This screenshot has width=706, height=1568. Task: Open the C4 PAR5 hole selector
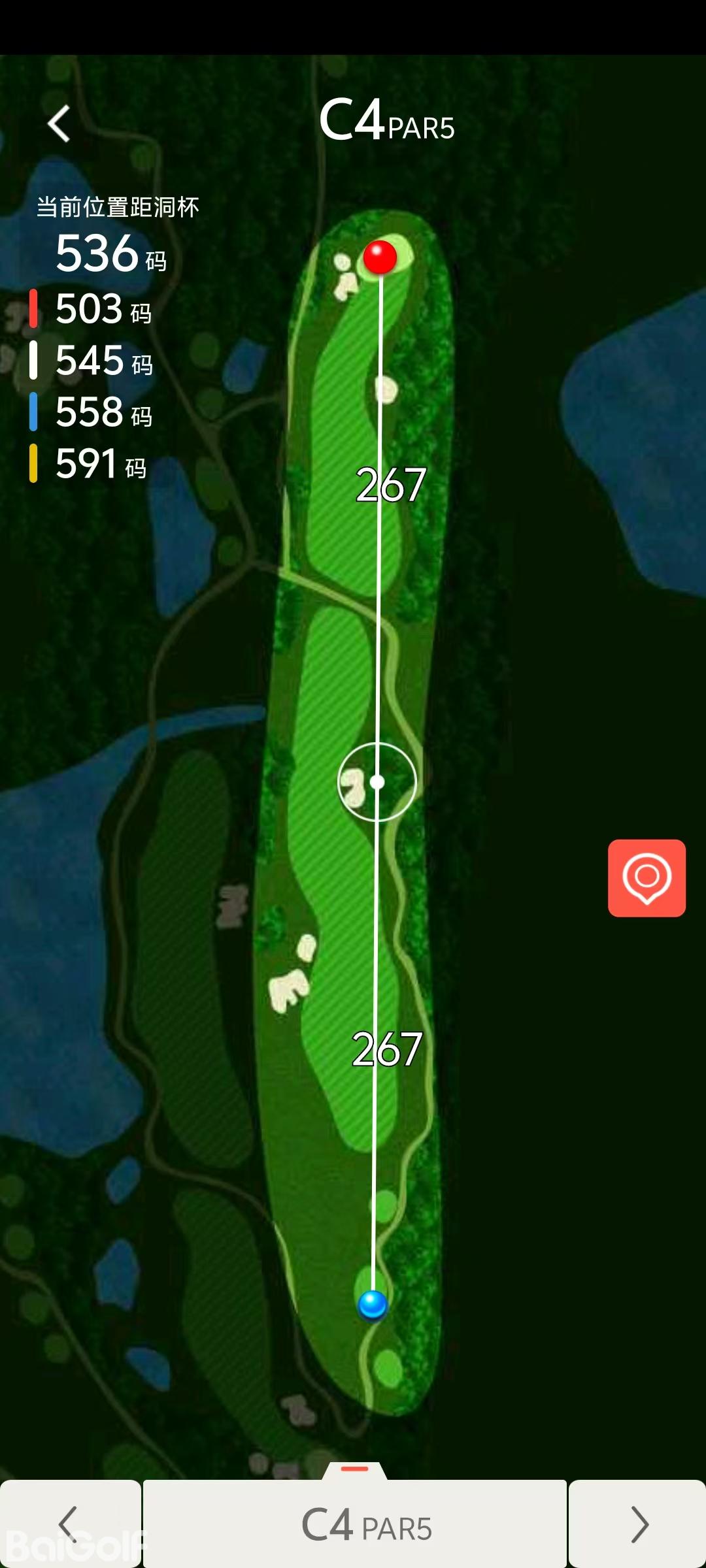pyautogui.click(x=355, y=1524)
